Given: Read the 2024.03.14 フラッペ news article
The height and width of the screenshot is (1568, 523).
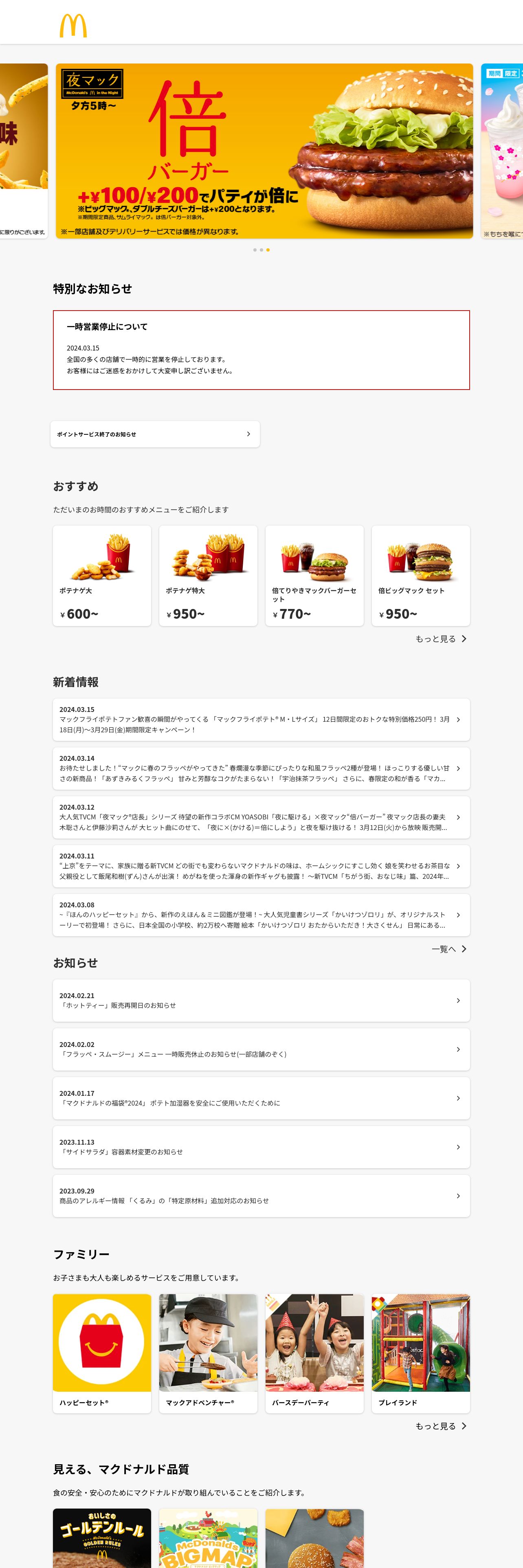Looking at the screenshot, I should coord(261,768).
